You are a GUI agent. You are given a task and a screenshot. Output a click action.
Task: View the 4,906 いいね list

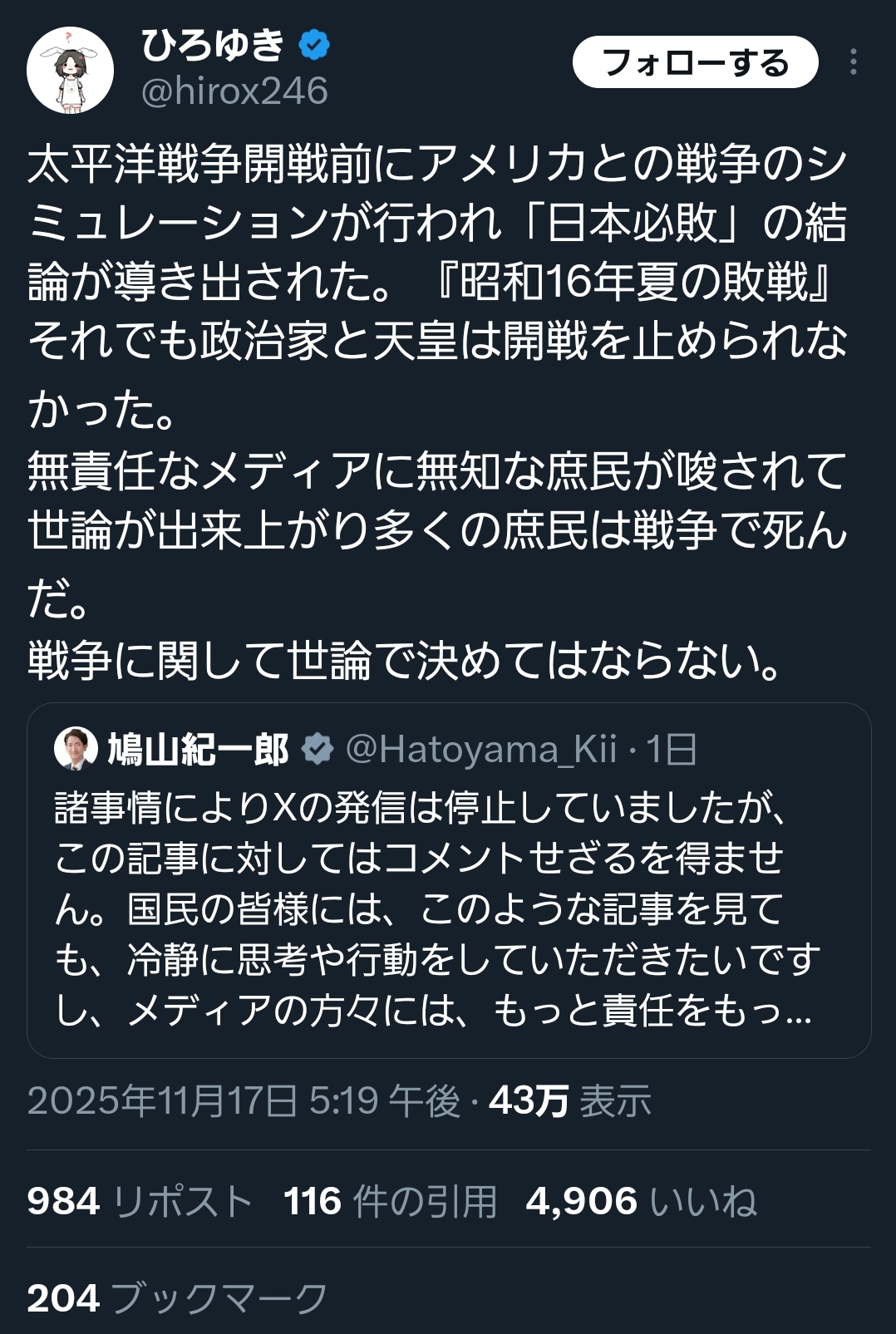(x=641, y=1202)
